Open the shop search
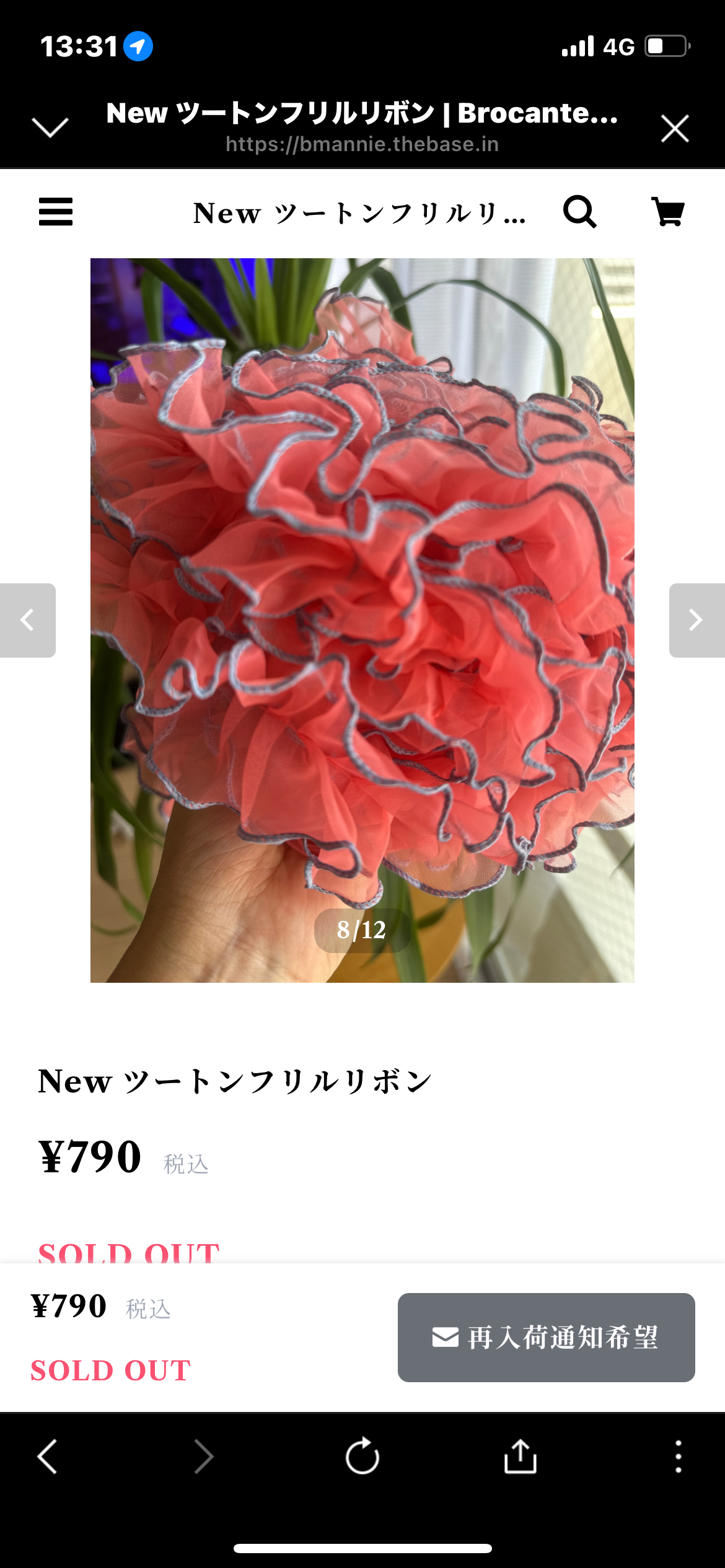Image resolution: width=725 pixels, height=1568 pixels. click(579, 212)
